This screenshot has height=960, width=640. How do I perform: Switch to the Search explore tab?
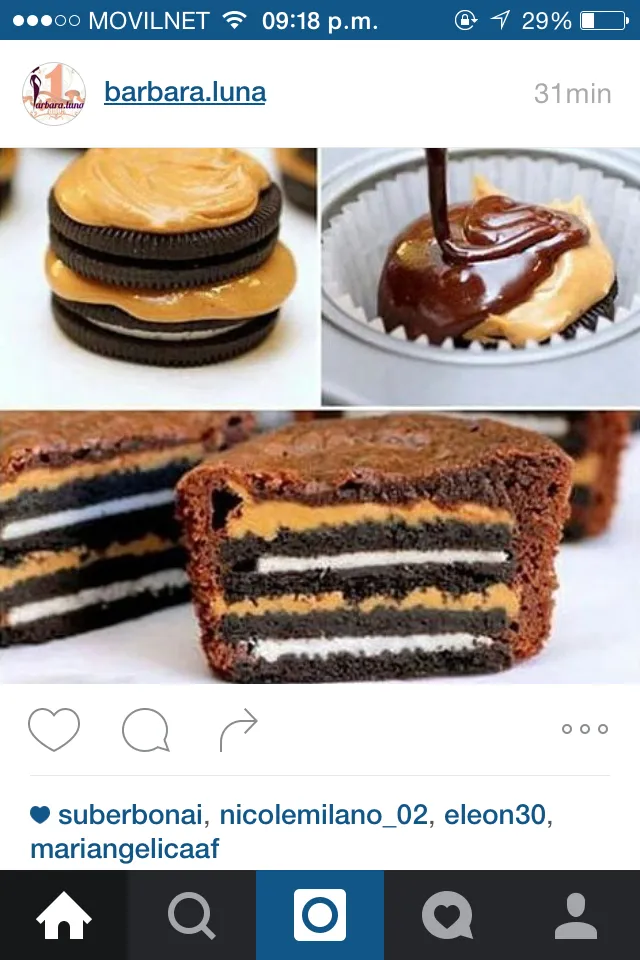pyautogui.click(x=192, y=915)
